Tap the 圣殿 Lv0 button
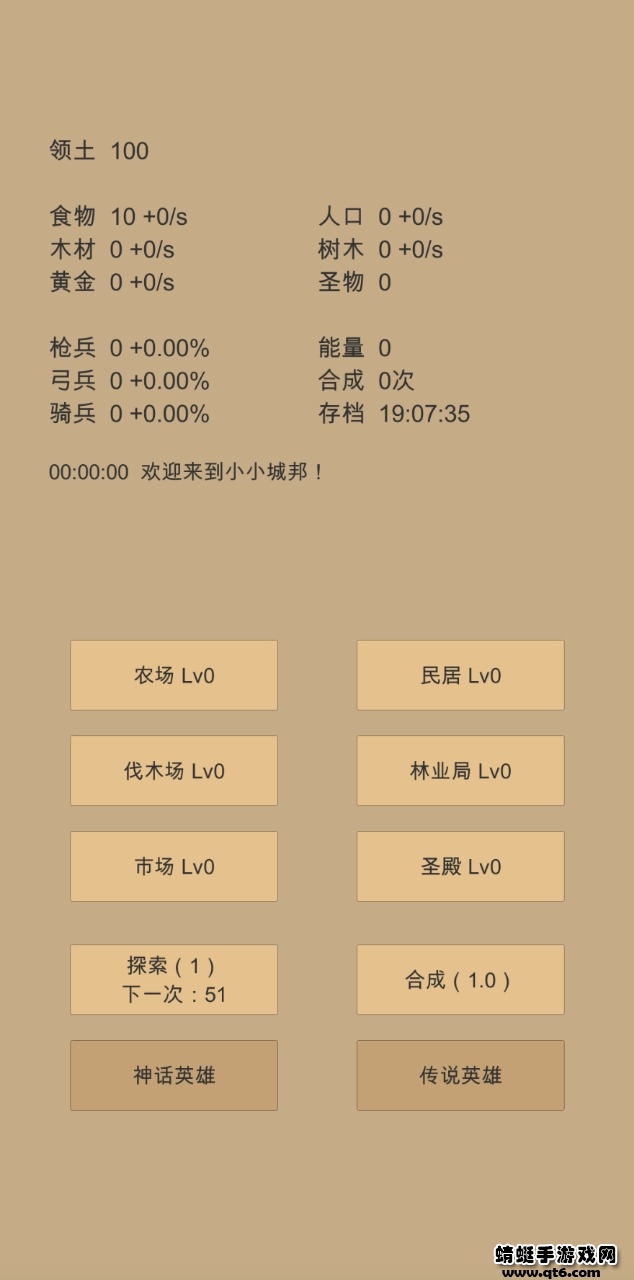Screen dimensions: 634x1280 pos(460,866)
